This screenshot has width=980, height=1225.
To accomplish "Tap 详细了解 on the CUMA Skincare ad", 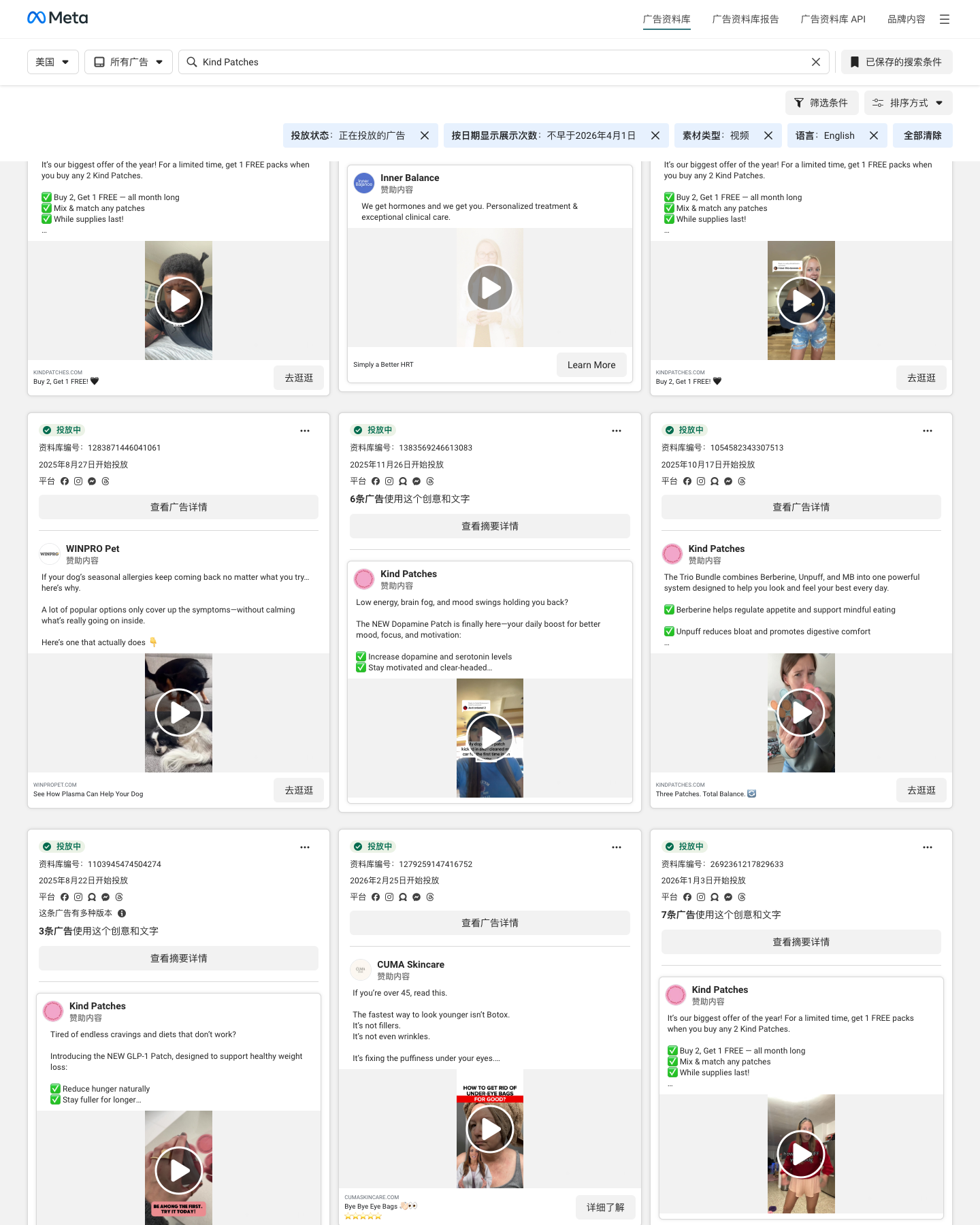I will coord(605,1207).
